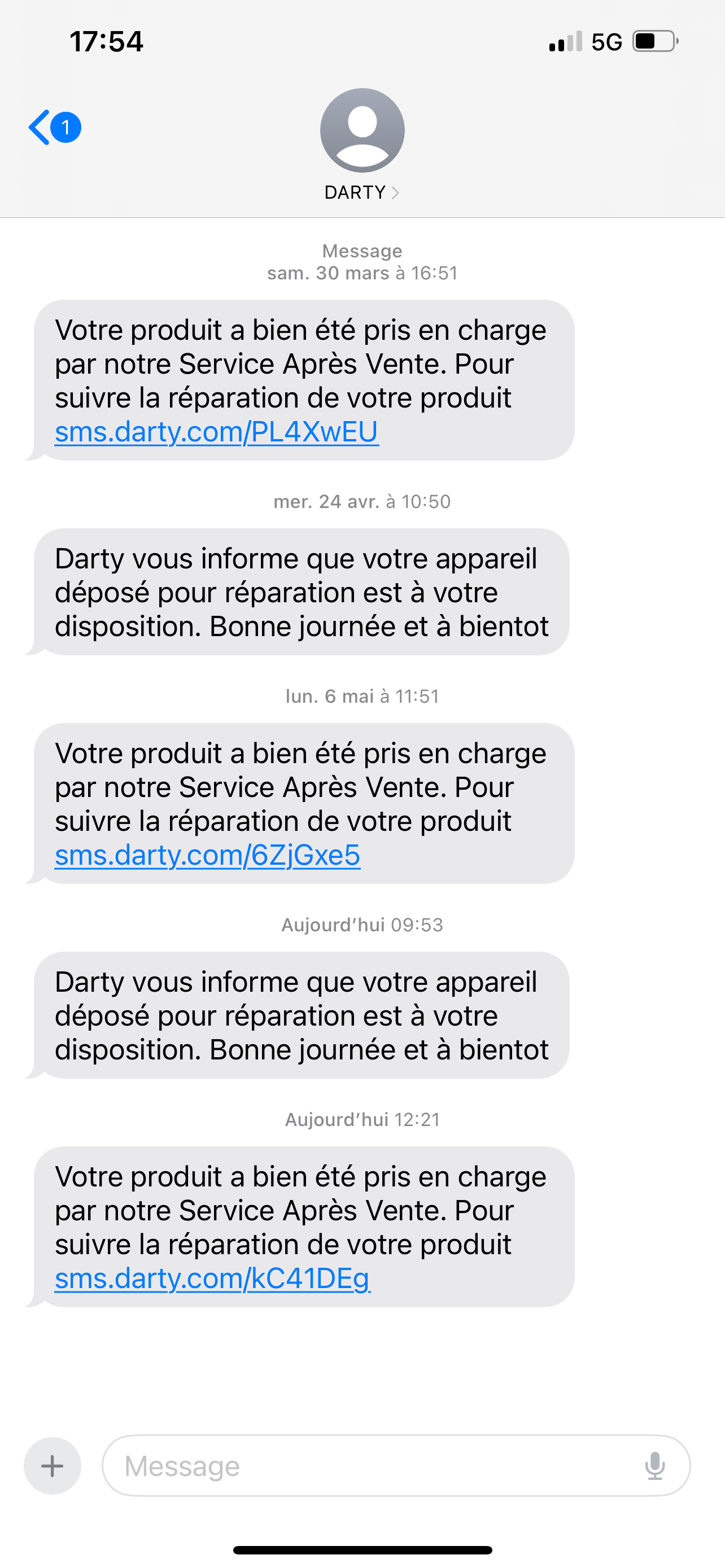The width and height of the screenshot is (725, 1568).
Task: Open link sms.darty.com/PL4XwEU
Action: (x=216, y=432)
